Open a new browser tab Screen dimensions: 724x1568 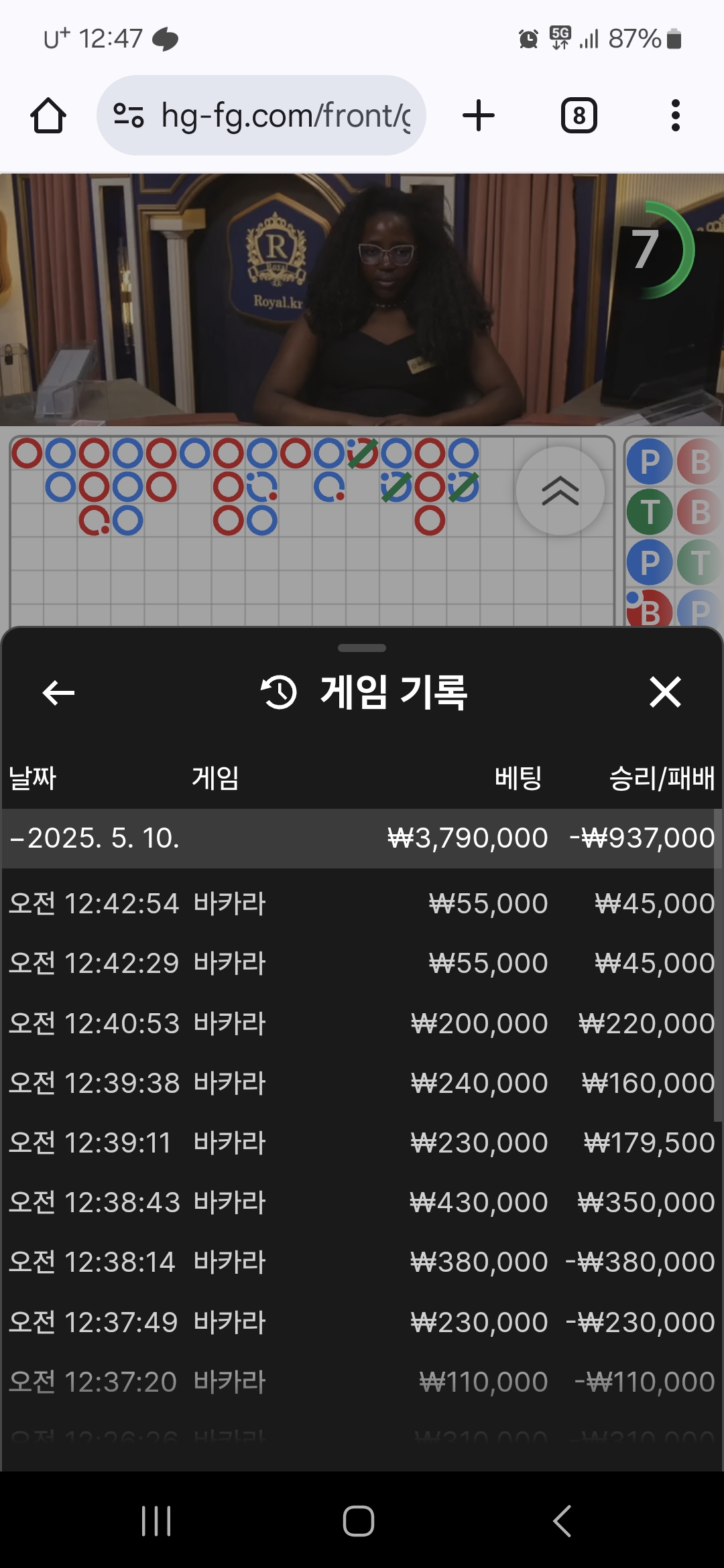pyautogui.click(x=479, y=115)
